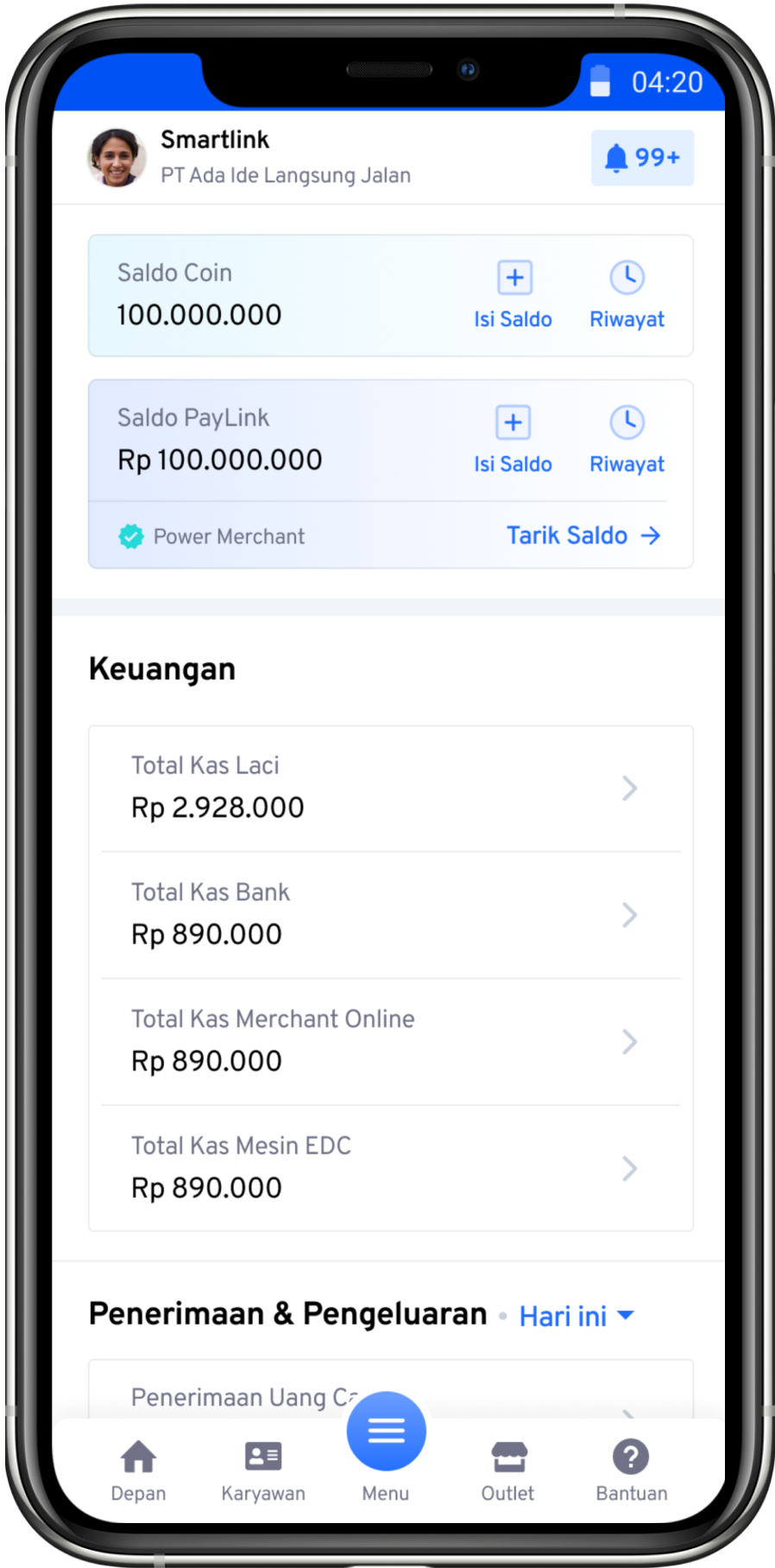Tap the profile avatar next to Smartlink
Viewport: 775px width, 1568px height.
117,158
